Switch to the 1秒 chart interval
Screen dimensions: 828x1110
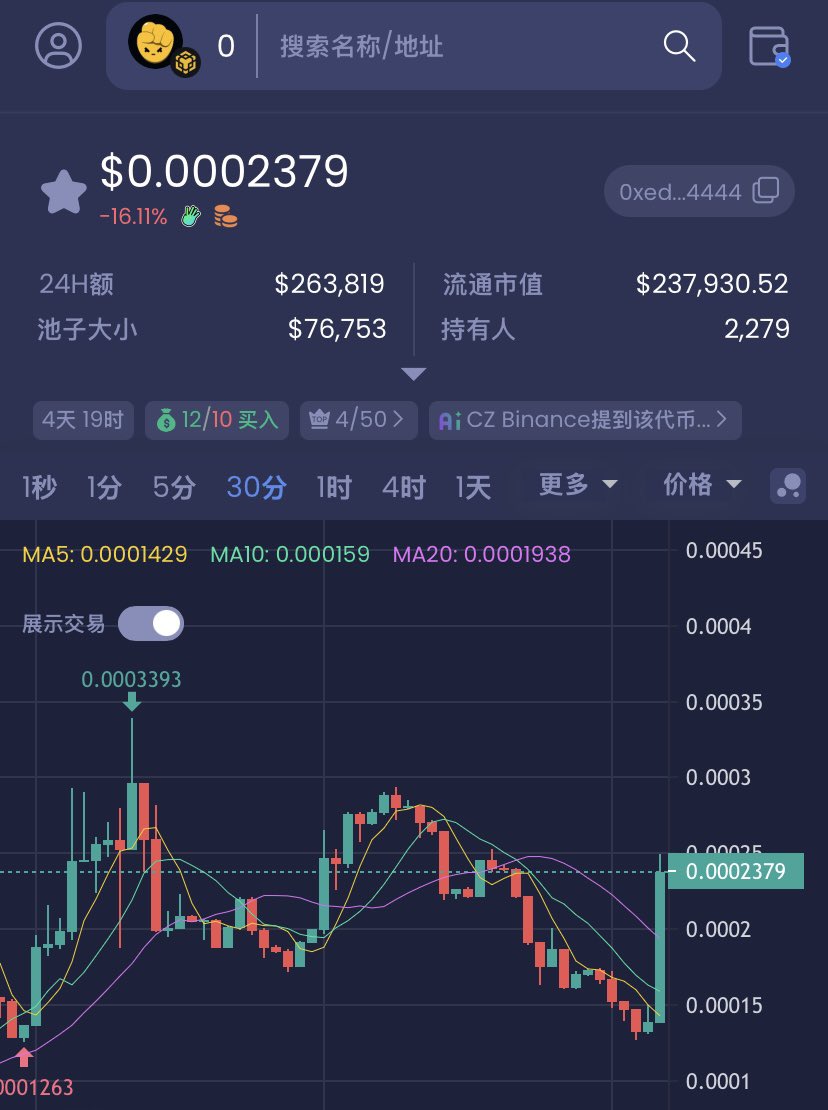(39, 487)
